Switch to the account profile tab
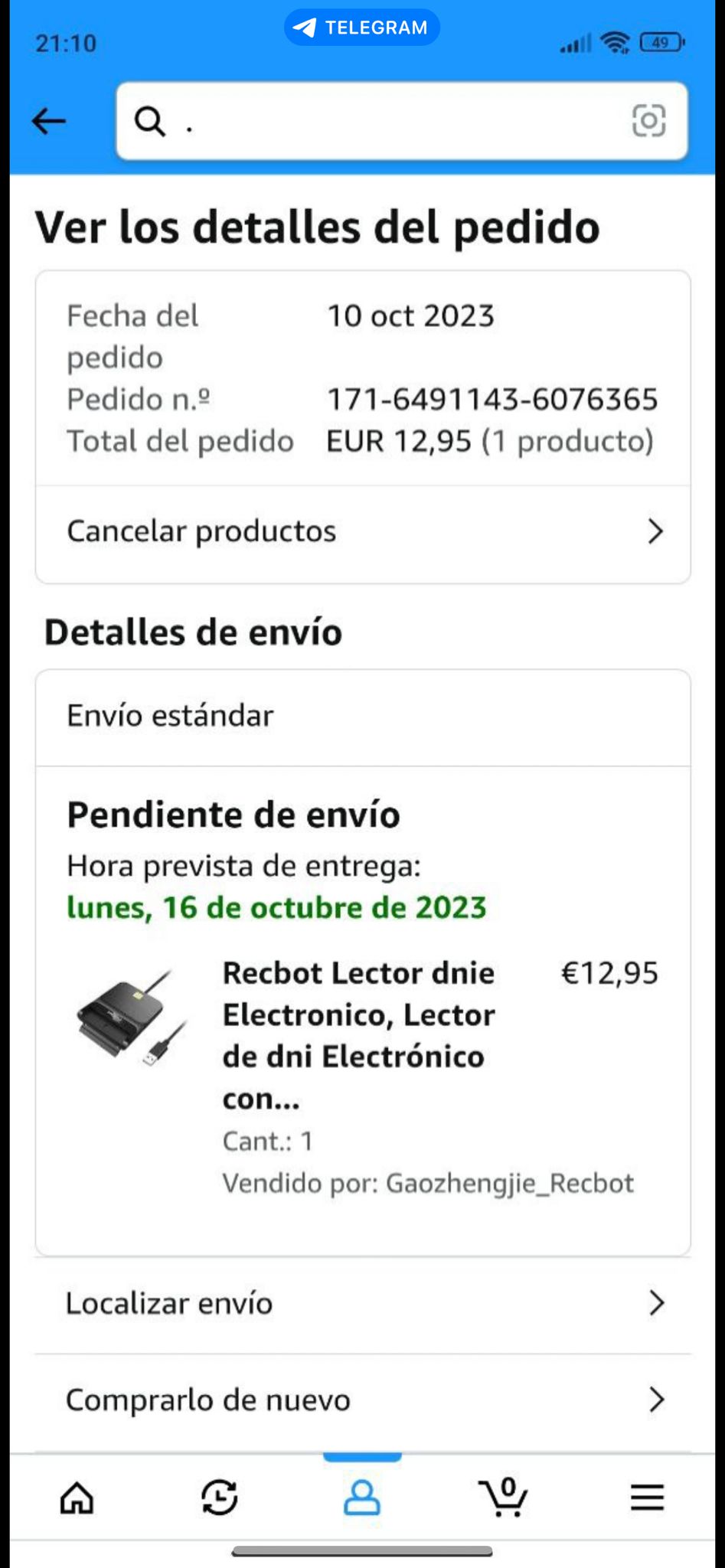725x1568 pixels. [361, 1498]
